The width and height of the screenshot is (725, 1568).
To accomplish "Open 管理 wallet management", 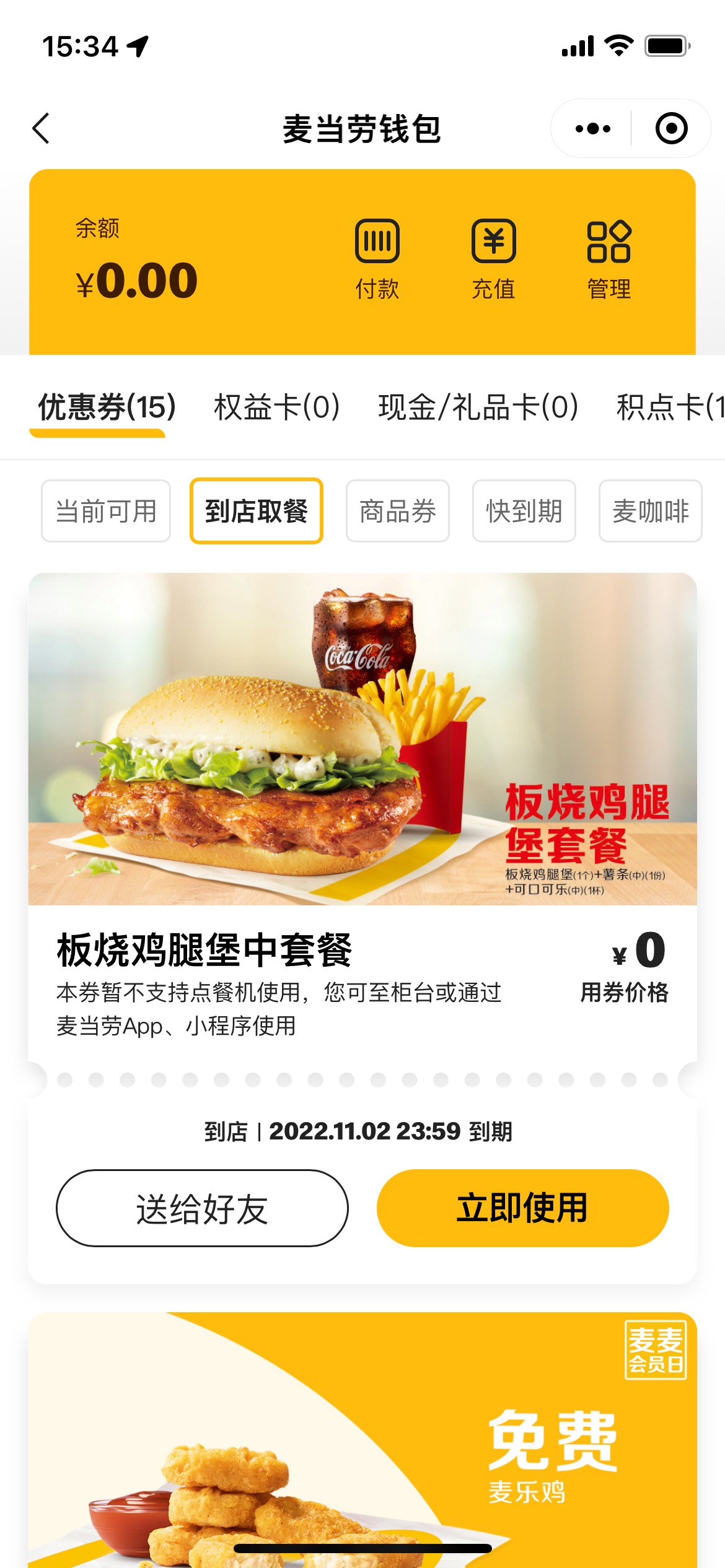I will tap(609, 259).
